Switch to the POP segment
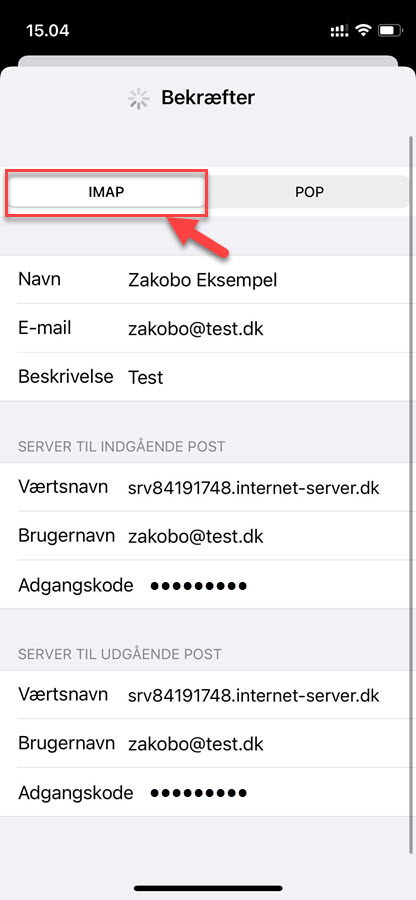Image resolution: width=416 pixels, height=900 pixels. tap(309, 192)
